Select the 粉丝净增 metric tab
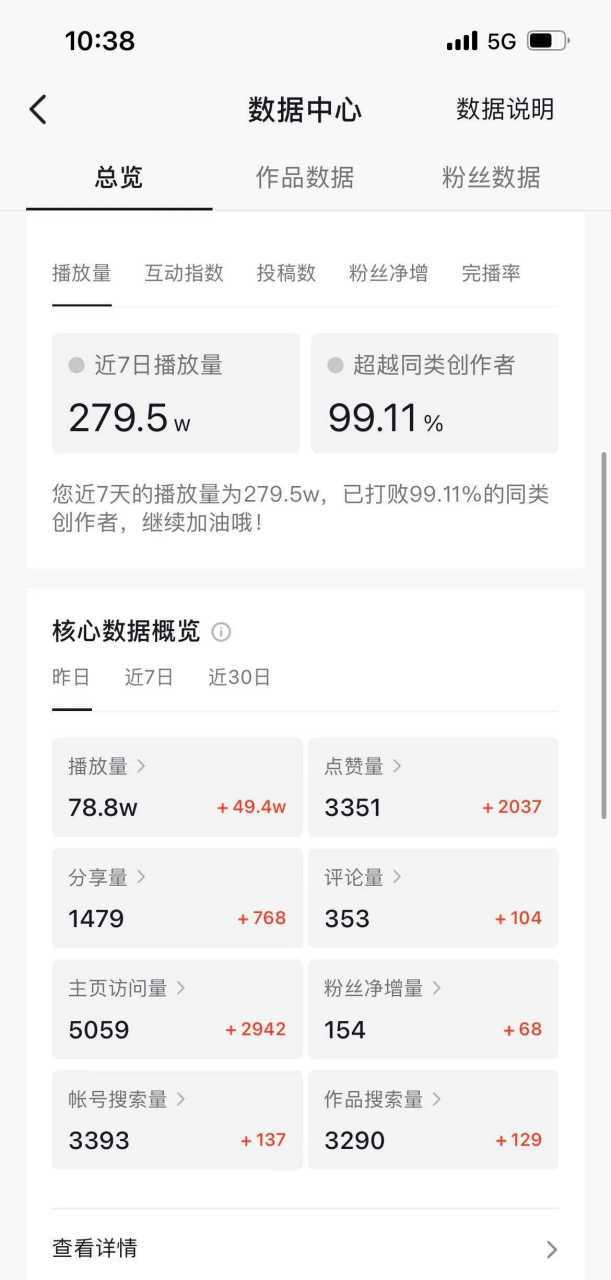Viewport: 611px width, 1280px height. (388, 273)
